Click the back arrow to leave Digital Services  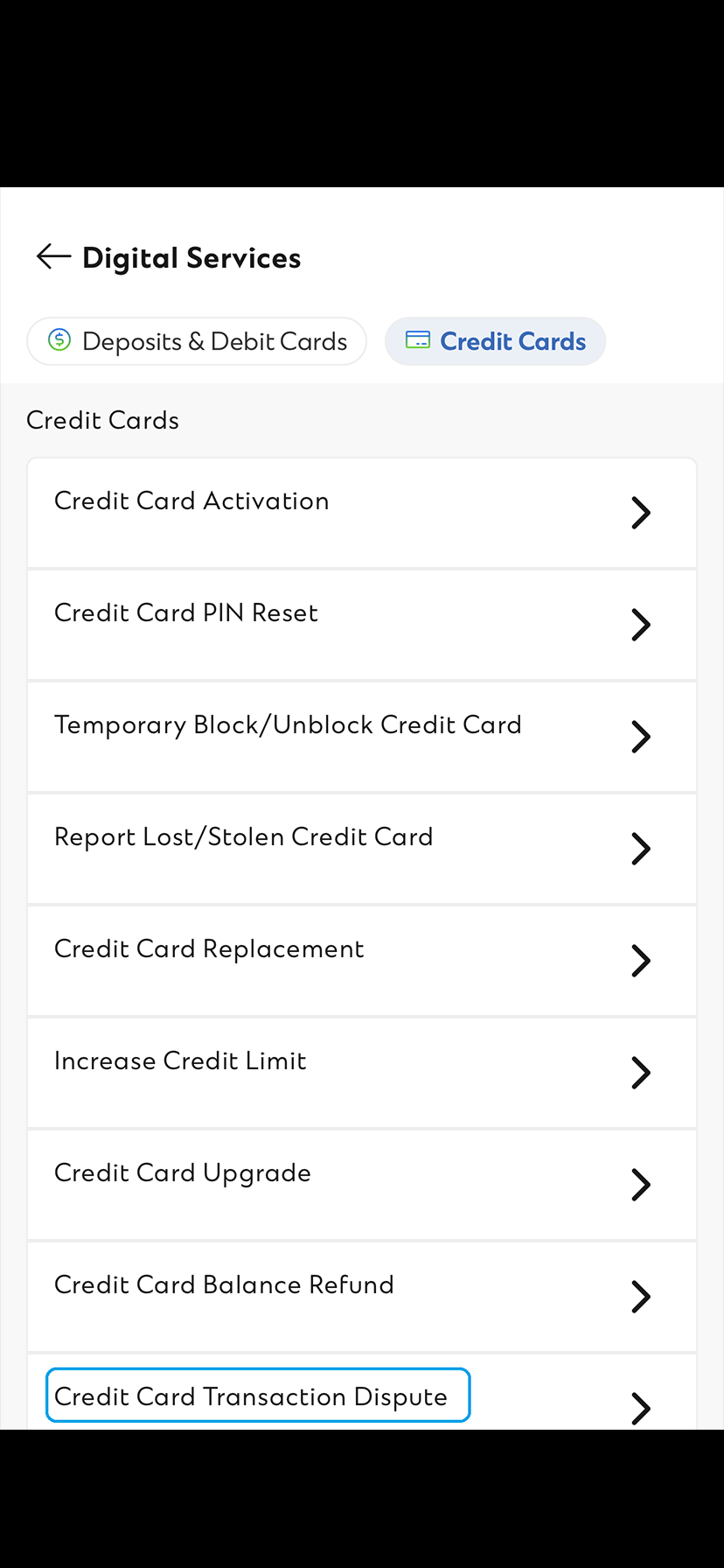pos(52,256)
